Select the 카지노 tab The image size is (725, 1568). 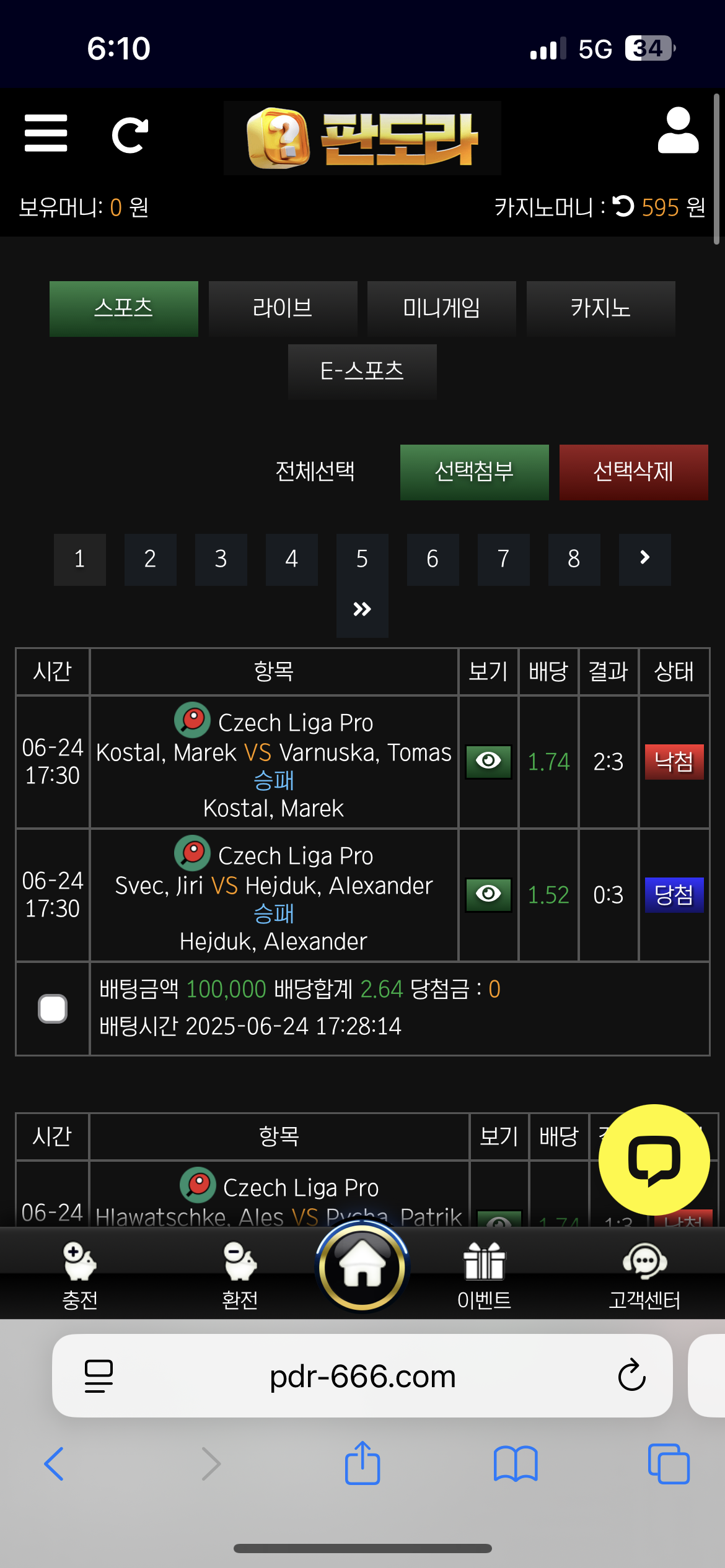click(600, 308)
